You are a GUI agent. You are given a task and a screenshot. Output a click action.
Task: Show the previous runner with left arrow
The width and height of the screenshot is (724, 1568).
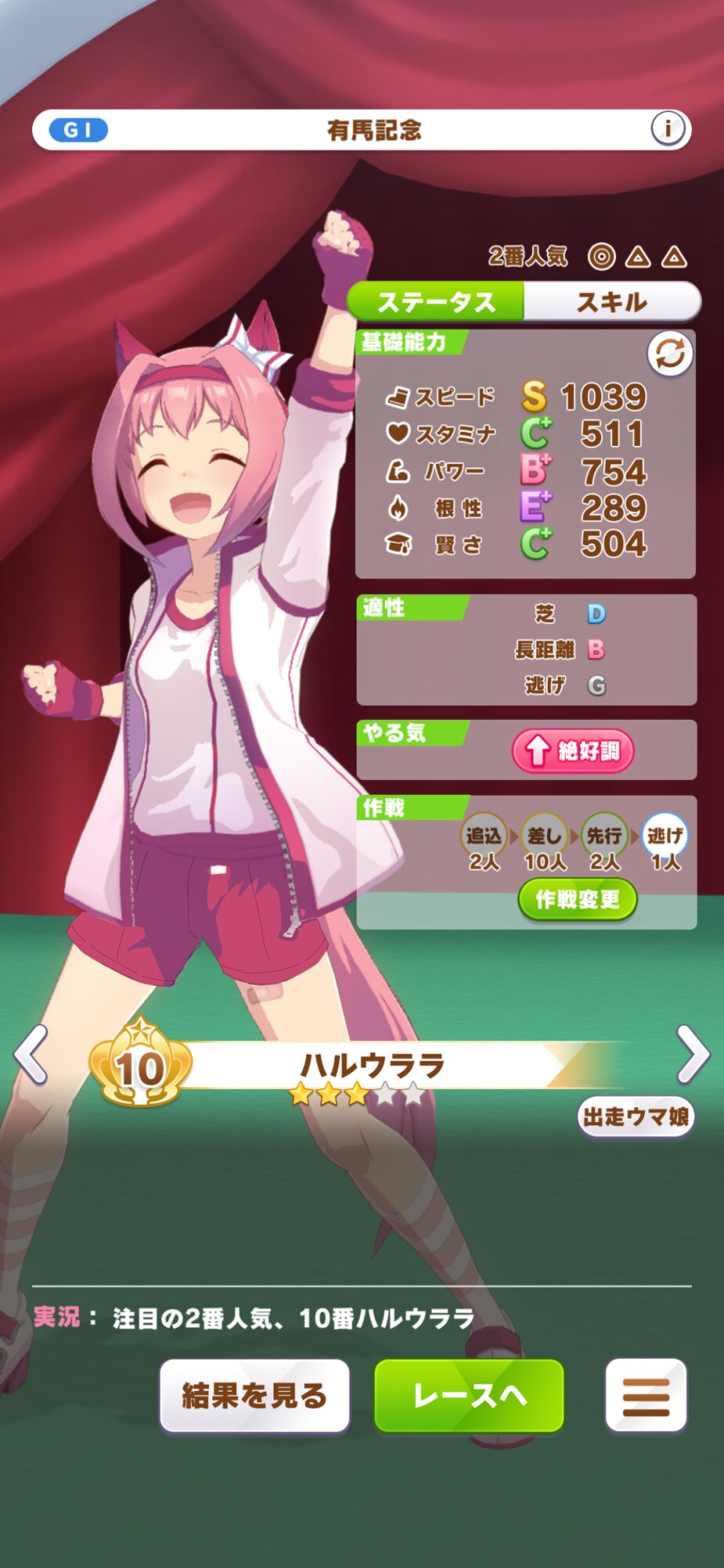click(x=31, y=1054)
